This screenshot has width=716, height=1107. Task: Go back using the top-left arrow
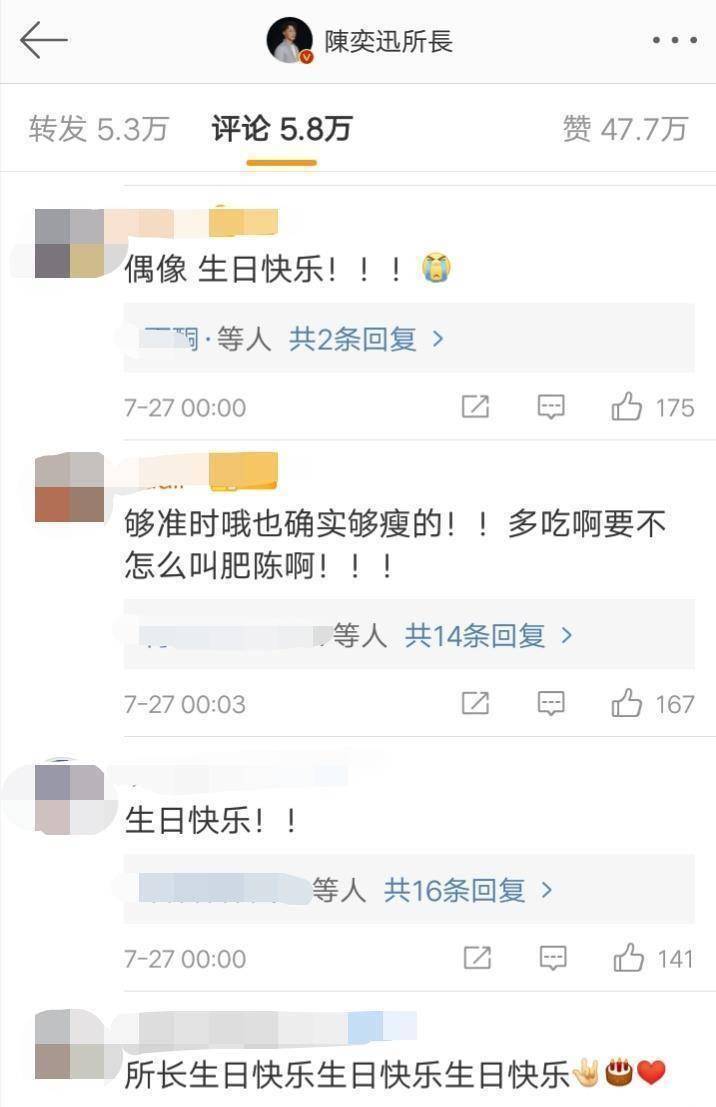coord(42,41)
